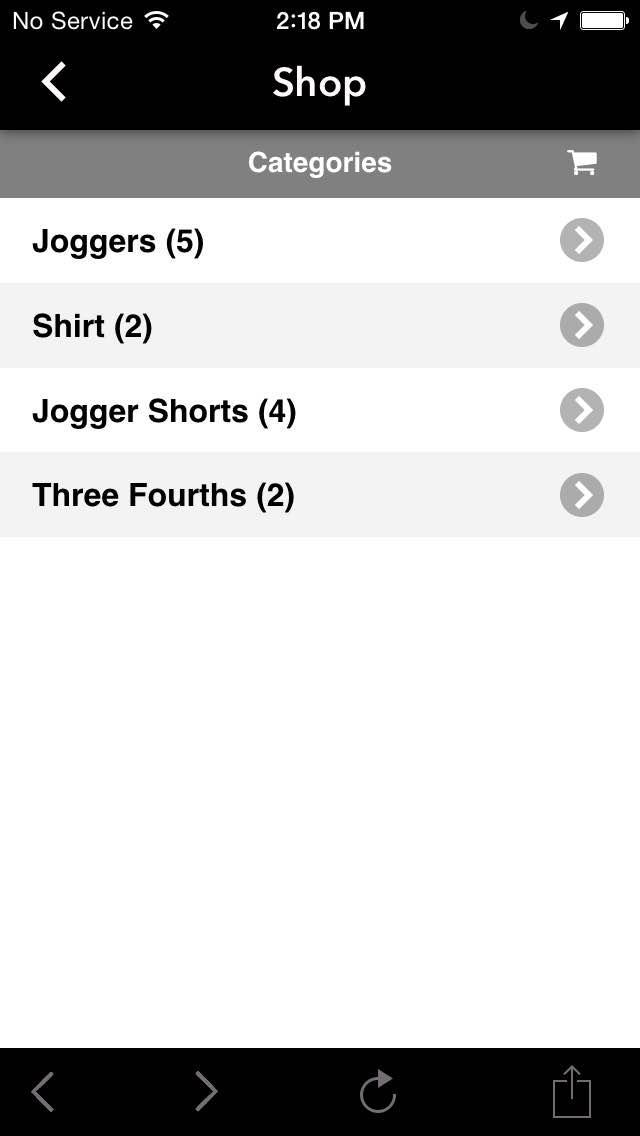Go back from the Shop screen
The height and width of the screenshot is (1136, 640).
[x=54, y=82]
